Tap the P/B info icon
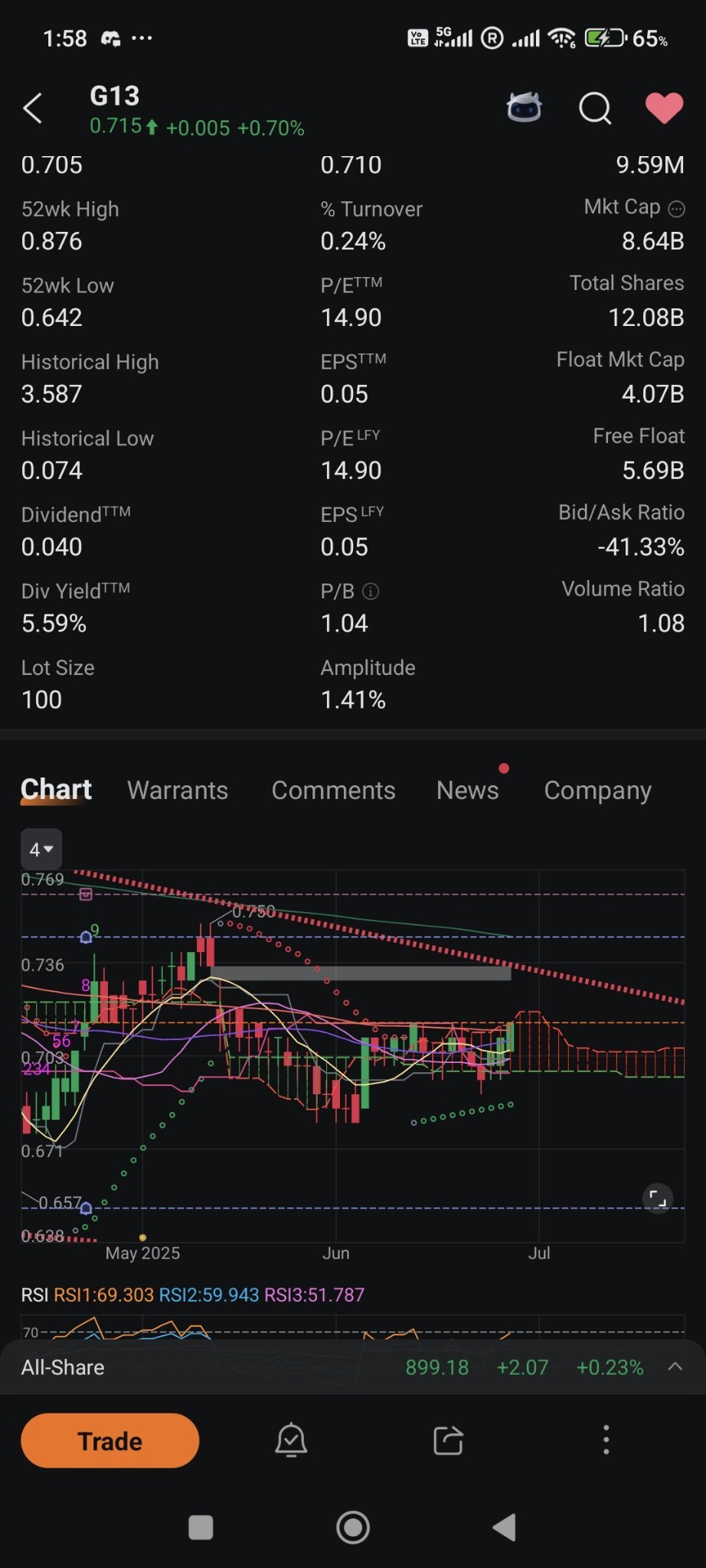The width and height of the screenshot is (706, 1568). point(371,591)
